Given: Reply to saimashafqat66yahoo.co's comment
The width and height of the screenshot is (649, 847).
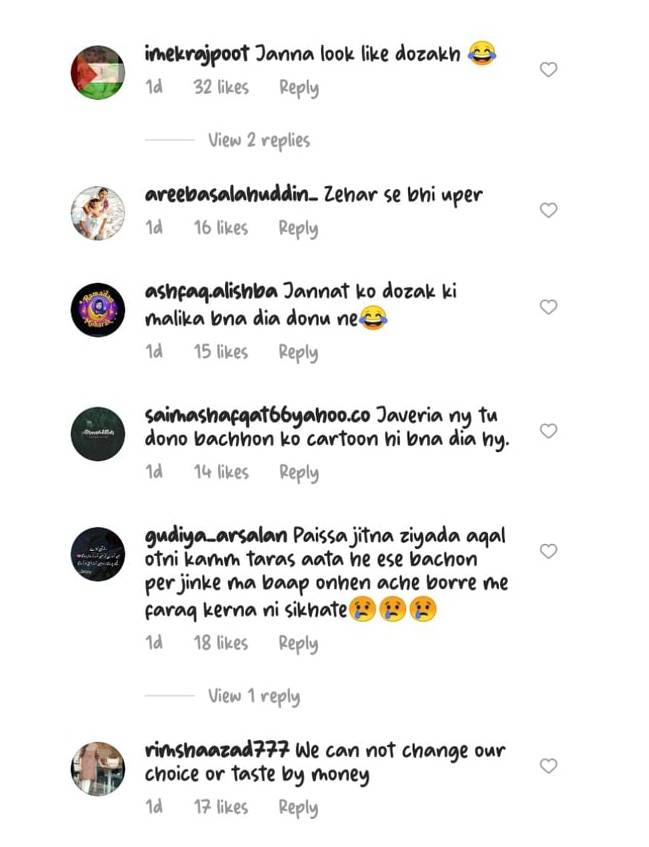Looking at the screenshot, I should 299,473.
